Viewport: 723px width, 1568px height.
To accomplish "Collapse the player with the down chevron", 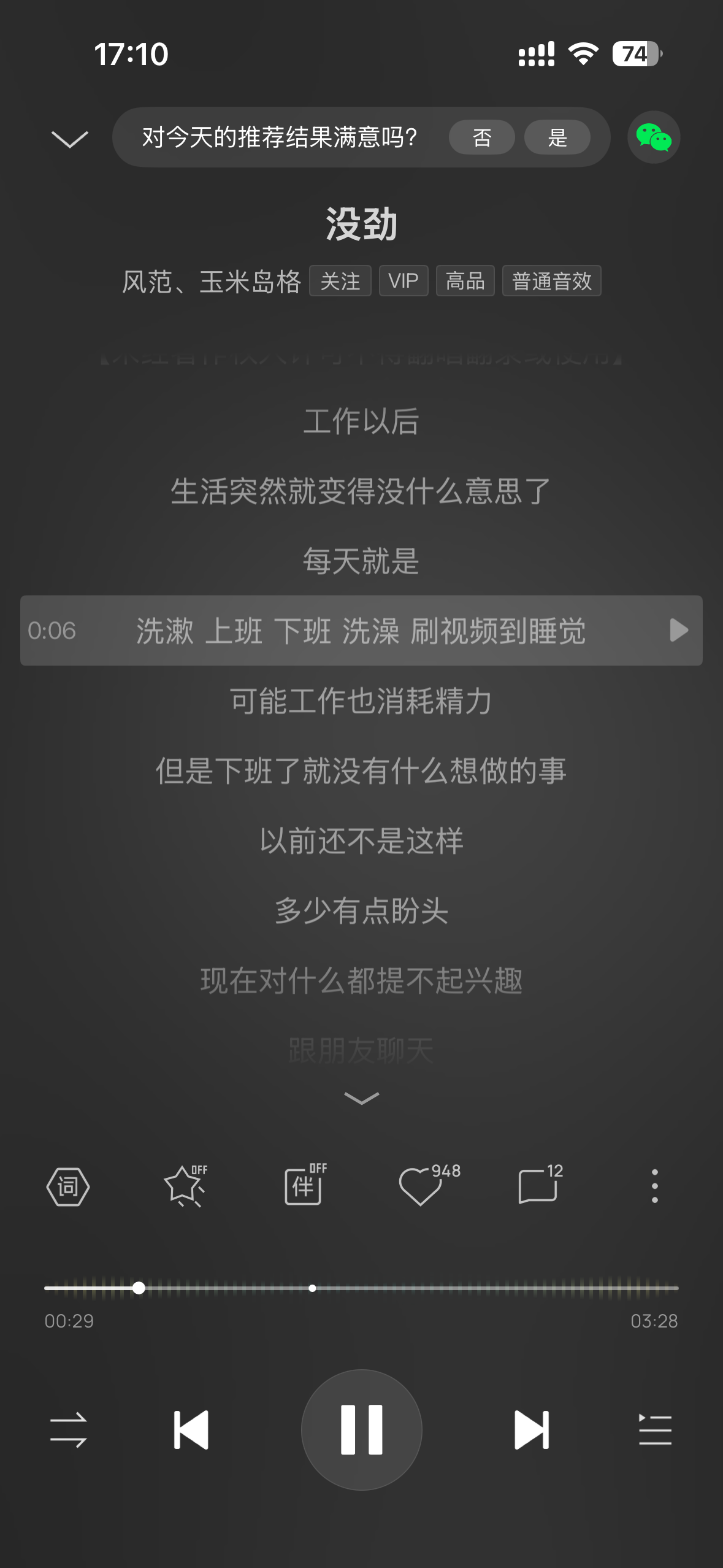I will (x=70, y=139).
